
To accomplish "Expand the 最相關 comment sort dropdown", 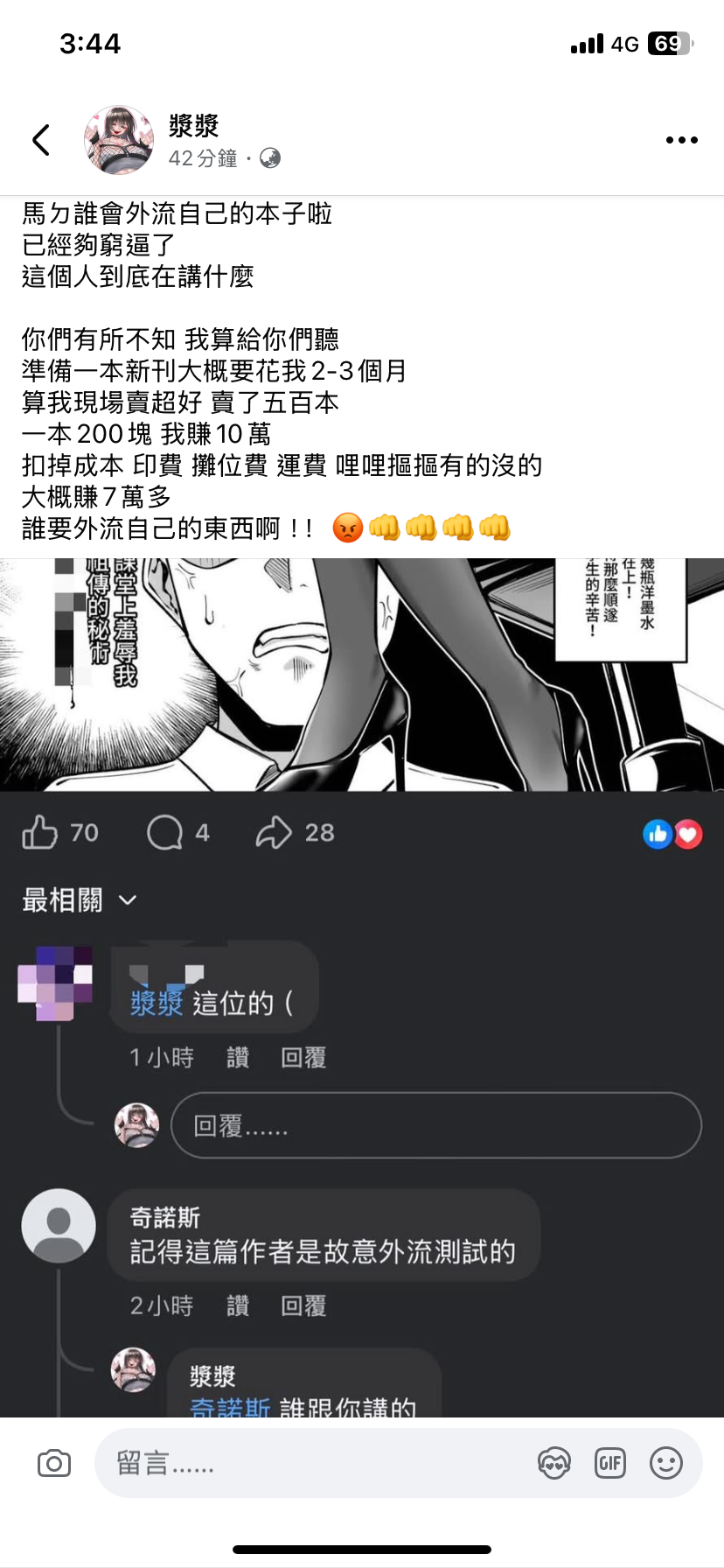I will (79, 899).
